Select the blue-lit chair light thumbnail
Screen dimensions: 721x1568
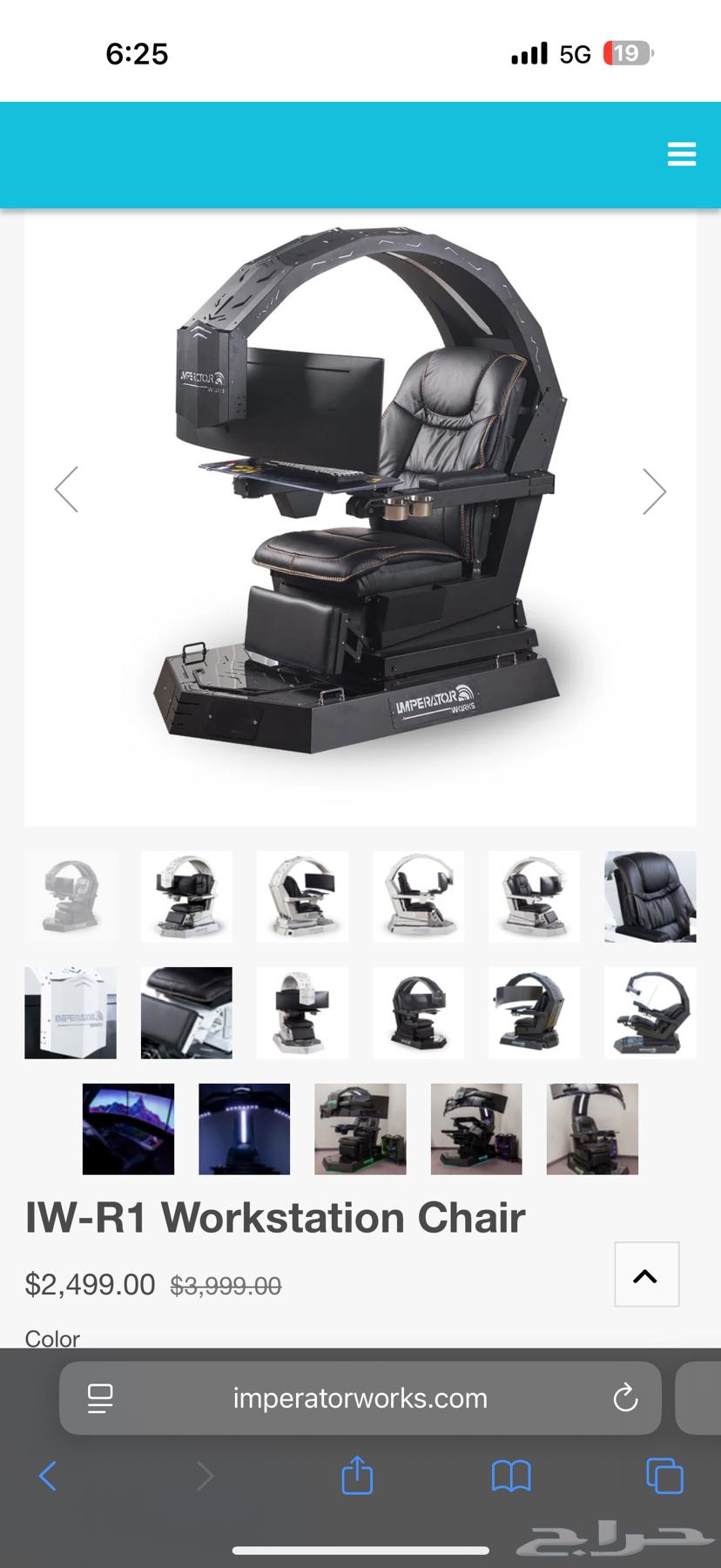tap(244, 1128)
